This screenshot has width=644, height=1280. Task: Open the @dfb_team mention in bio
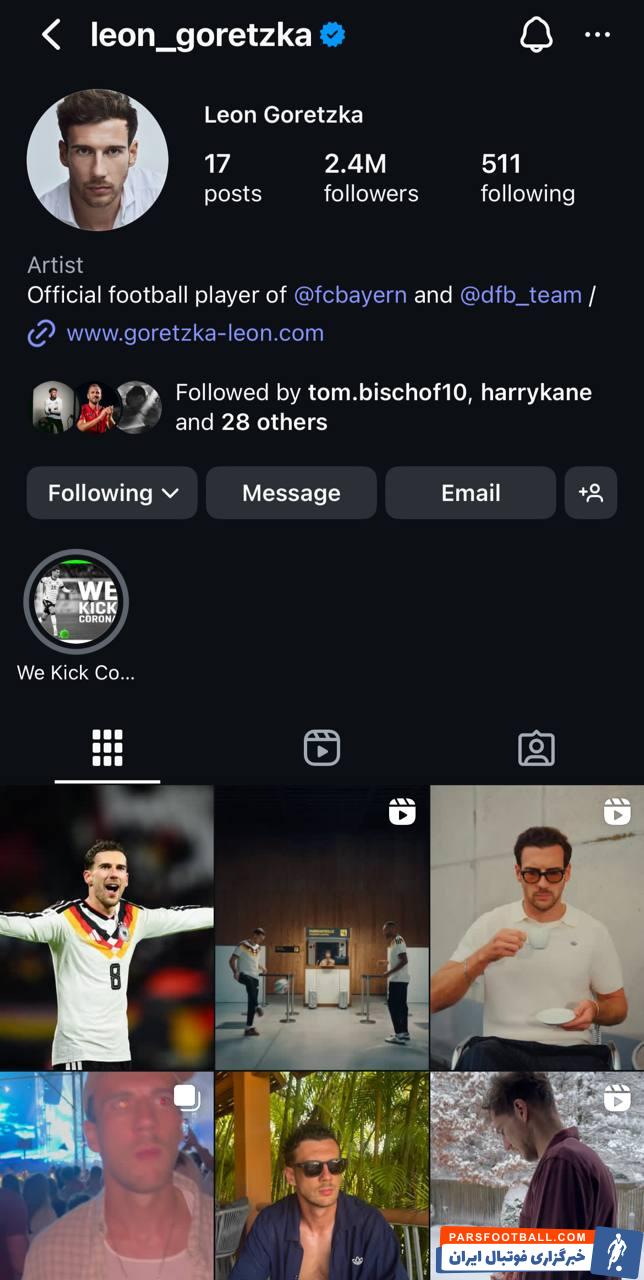coord(520,295)
